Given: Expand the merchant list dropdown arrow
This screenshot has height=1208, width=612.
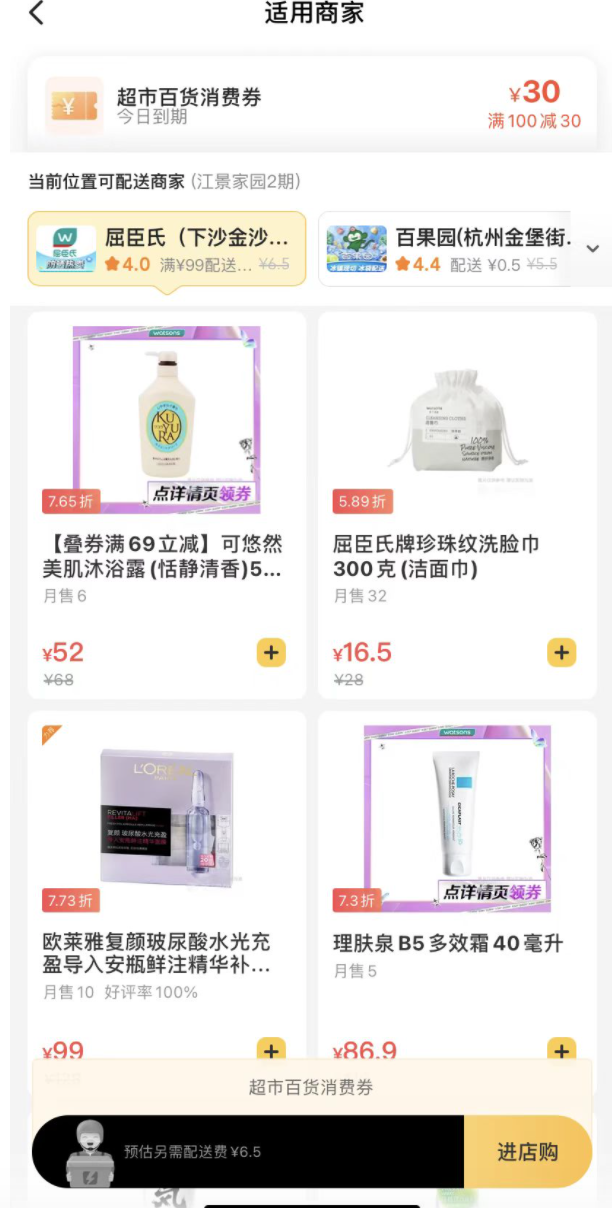Looking at the screenshot, I should click(592, 249).
